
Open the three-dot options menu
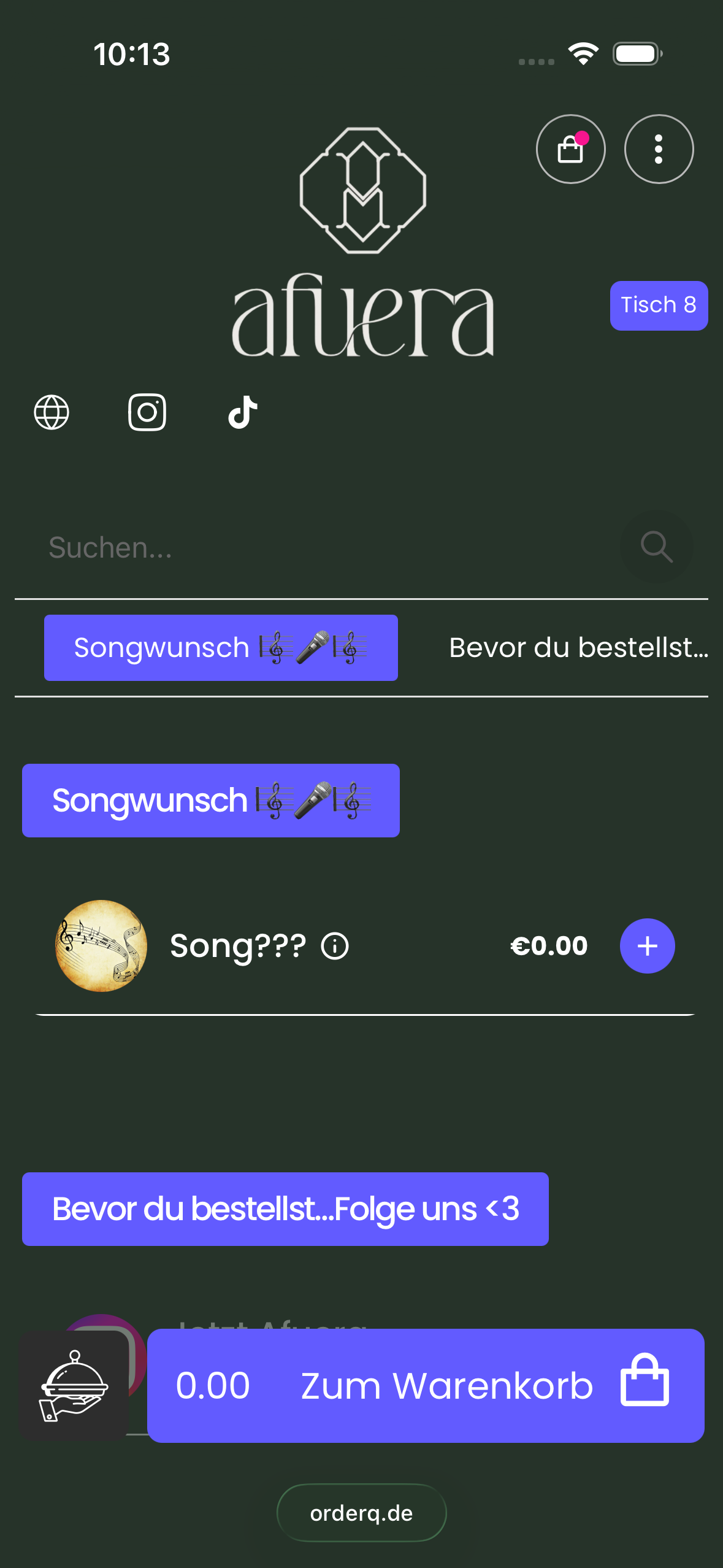point(659,149)
